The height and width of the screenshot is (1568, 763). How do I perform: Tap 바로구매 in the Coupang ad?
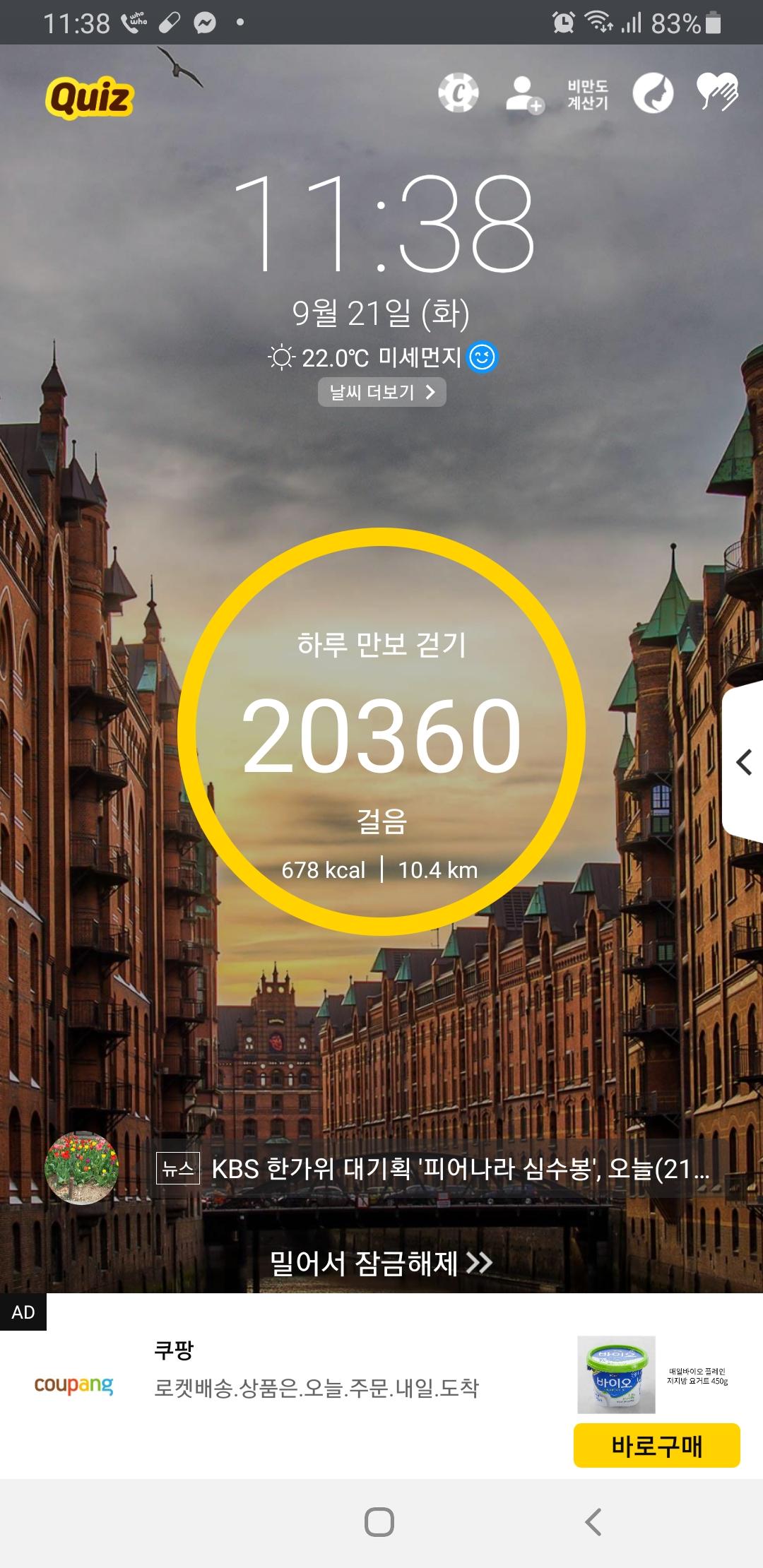(x=656, y=1446)
